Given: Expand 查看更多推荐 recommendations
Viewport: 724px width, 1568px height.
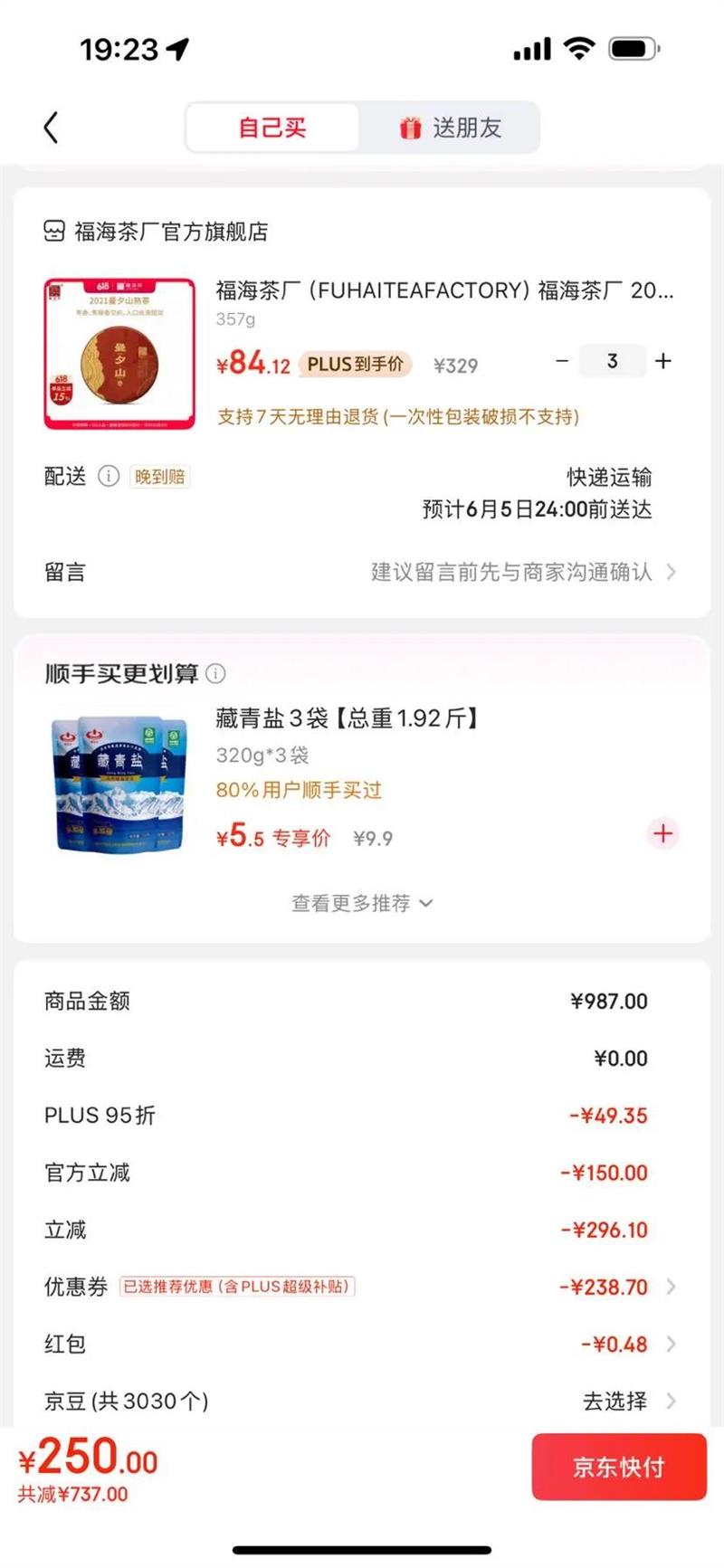Looking at the screenshot, I should point(362,903).
